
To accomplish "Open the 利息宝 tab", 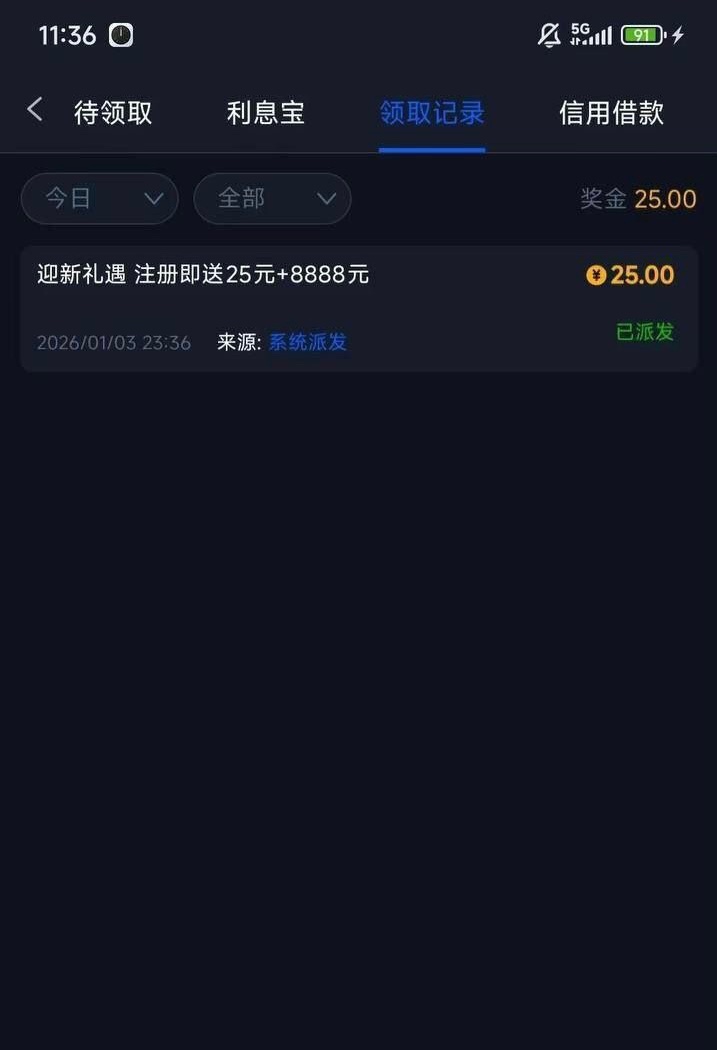I will pyautogui.click(x=265, y=113).
